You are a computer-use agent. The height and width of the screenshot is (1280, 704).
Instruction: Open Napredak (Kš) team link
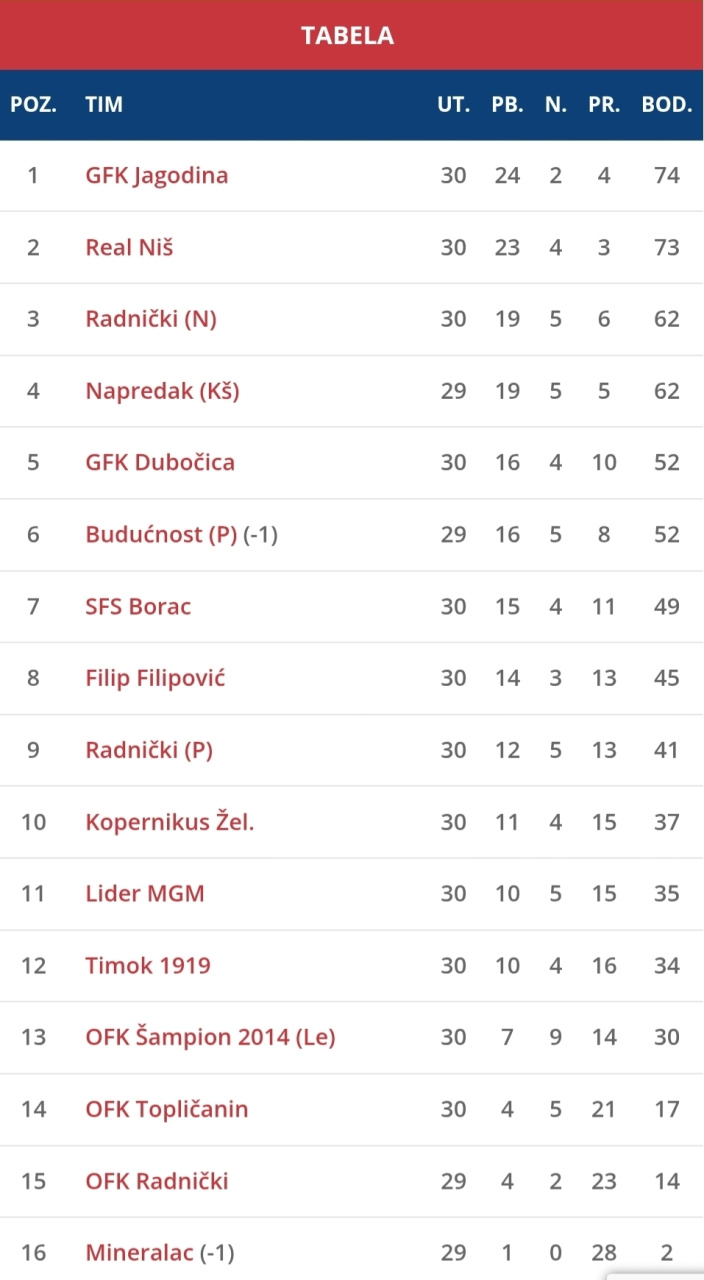[162, 391]
